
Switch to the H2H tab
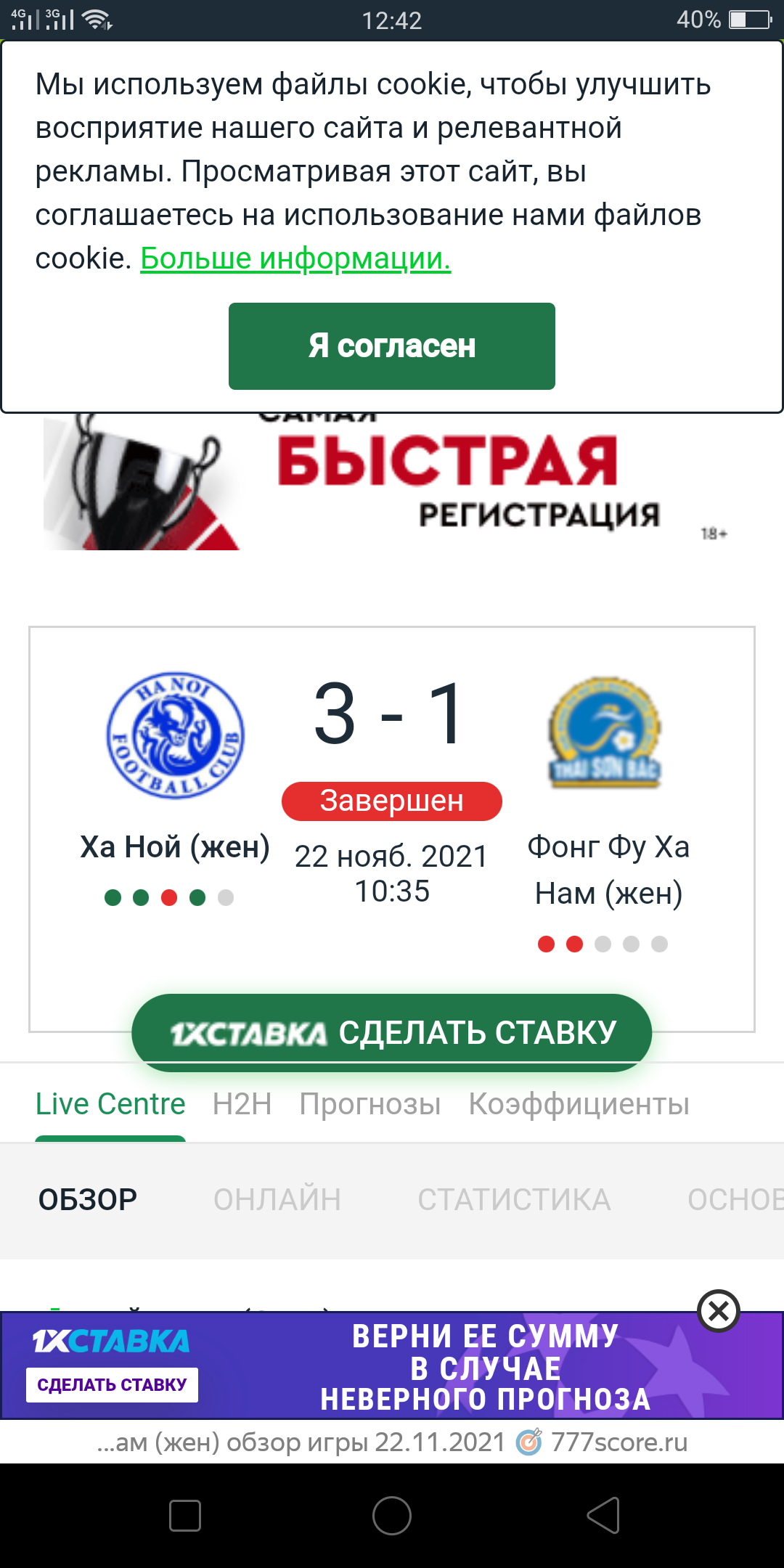(x=242, y=1104)
